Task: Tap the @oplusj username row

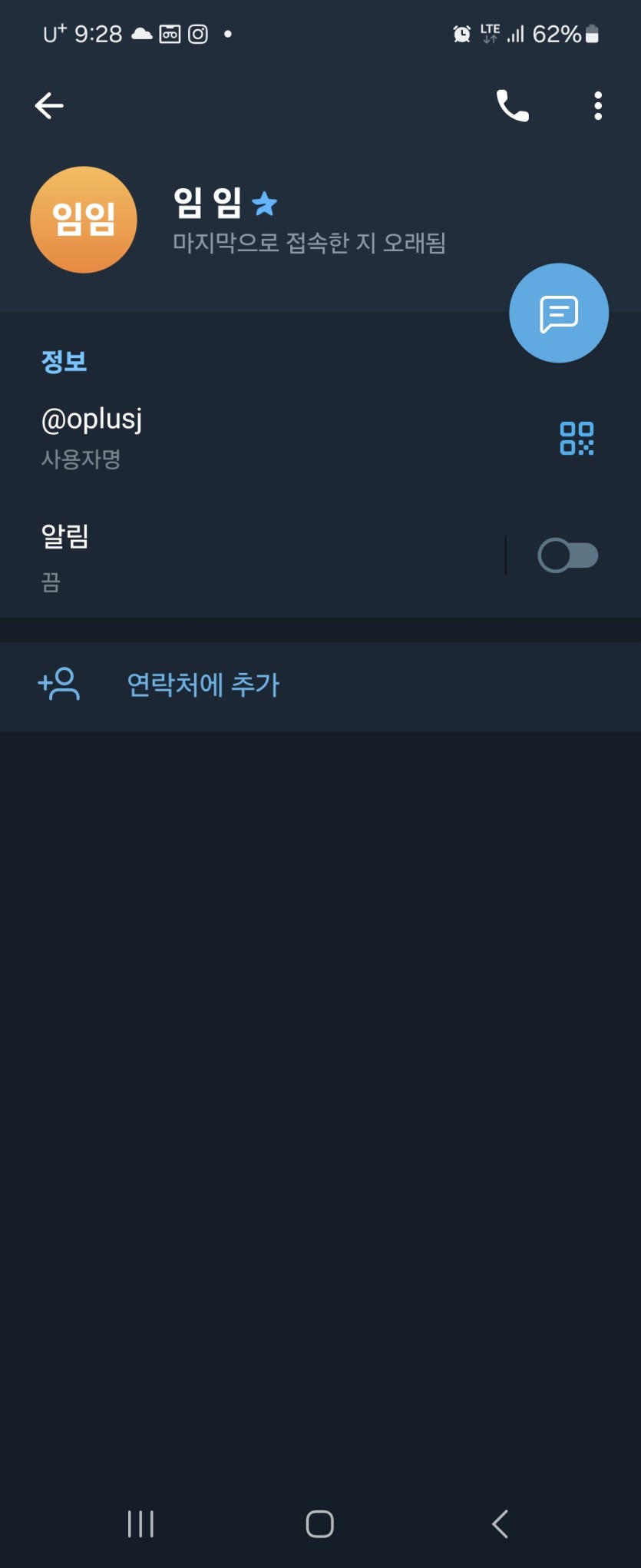Action: point(230,436)
